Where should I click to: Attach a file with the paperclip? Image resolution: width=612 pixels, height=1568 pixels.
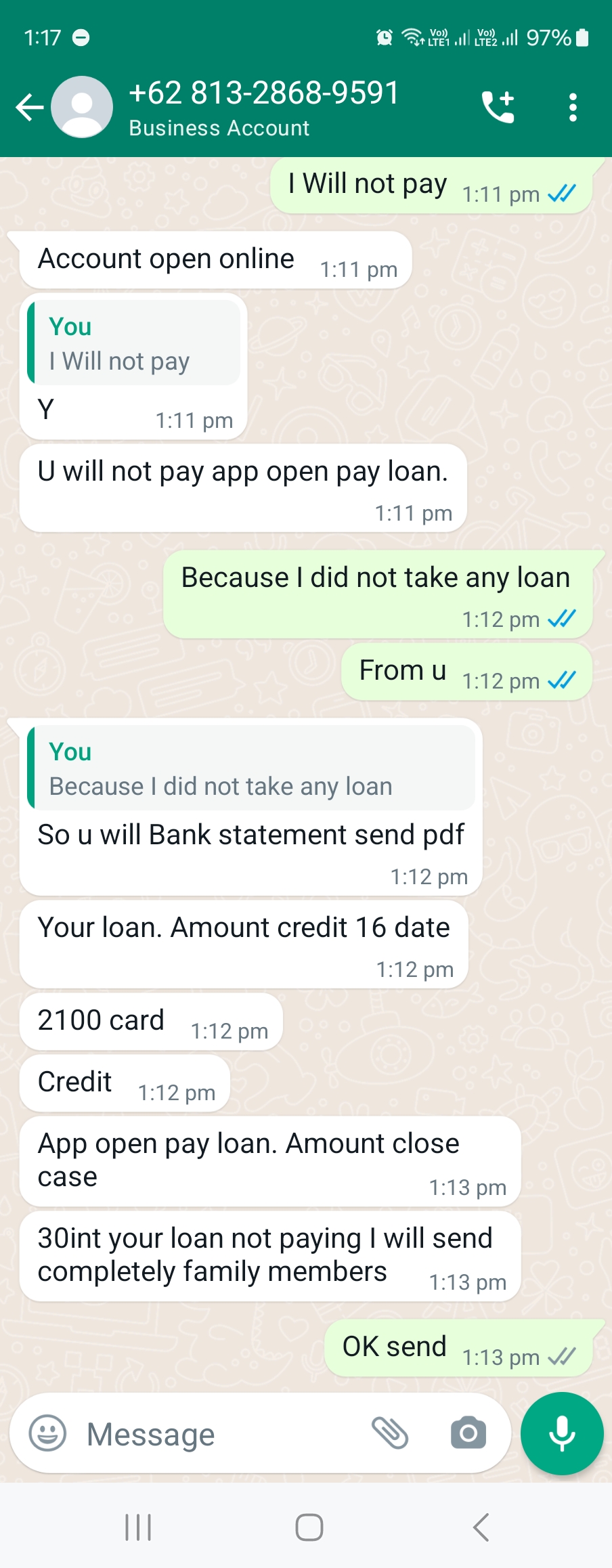point(390,1433)
